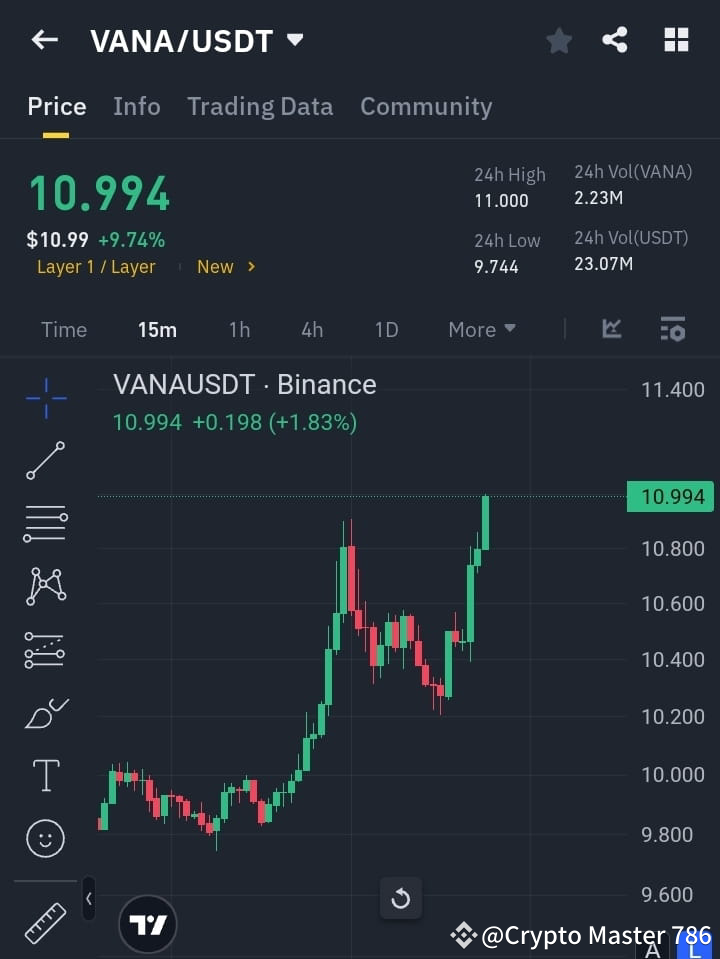This screenshot has width=720, height=959.
Task: Select the text annotation tool
Action: click(x=45, y=775)
